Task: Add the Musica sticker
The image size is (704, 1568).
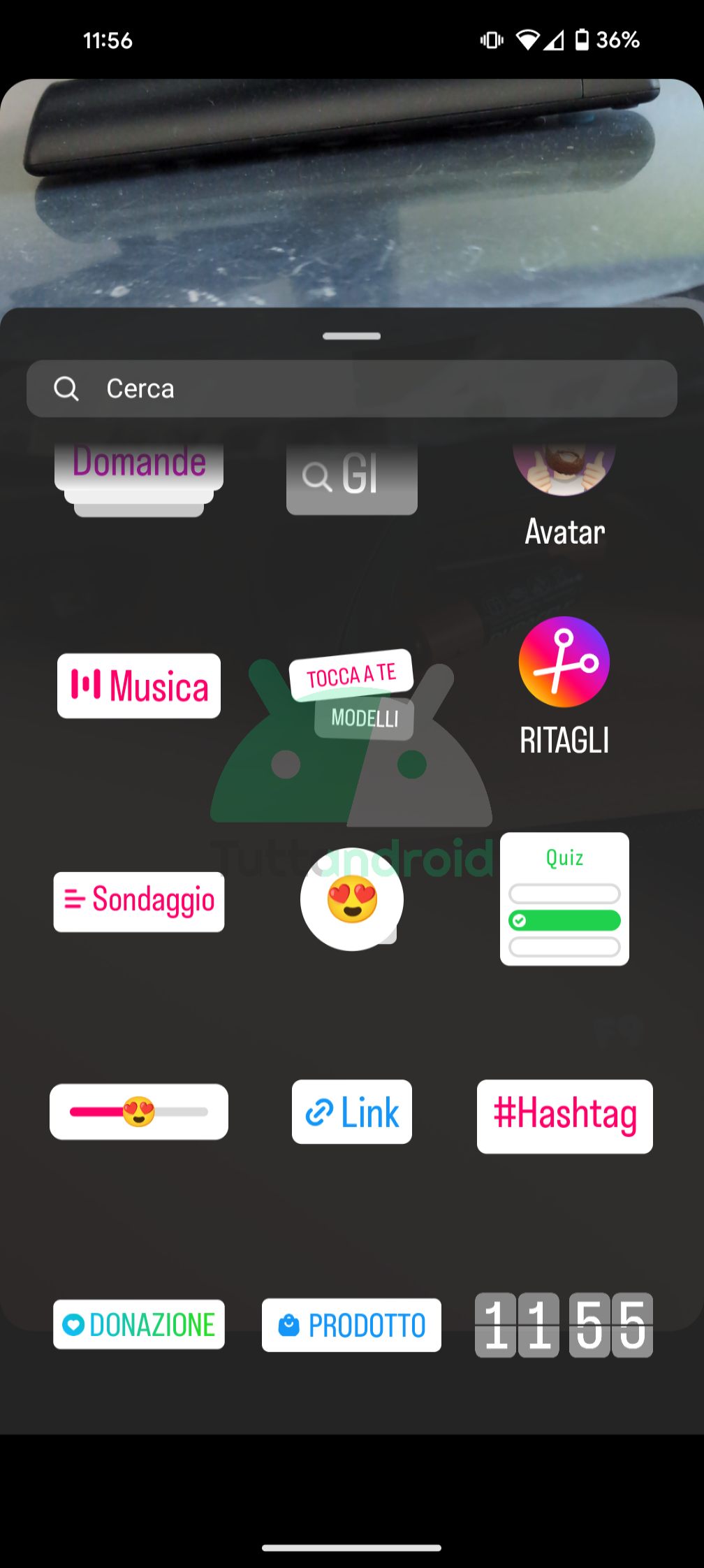Action: tap(139, 686)
